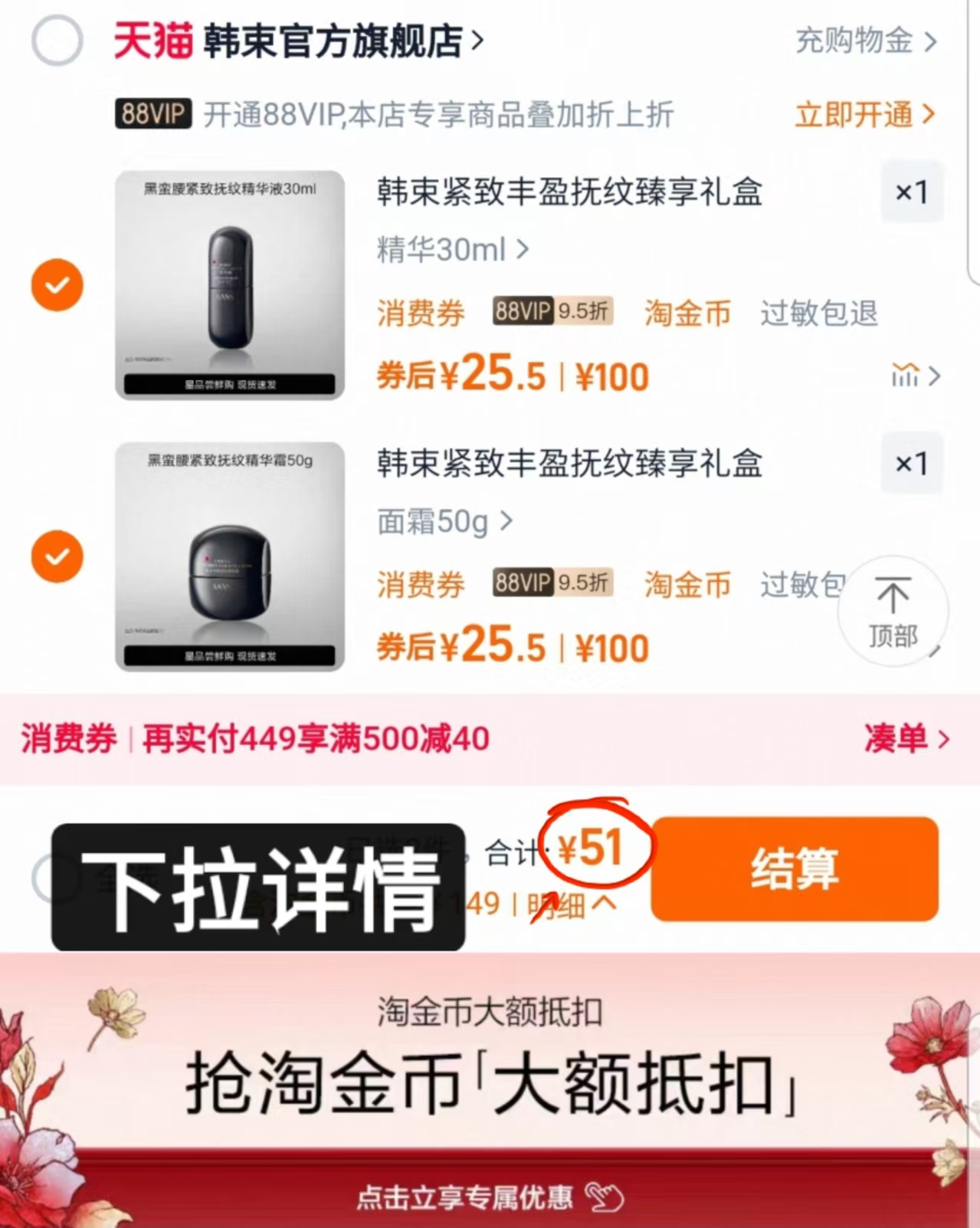The image size is (980, 1228).
Task: Deselect the 精华30ml item checkbox
Action: coord(56,284)
